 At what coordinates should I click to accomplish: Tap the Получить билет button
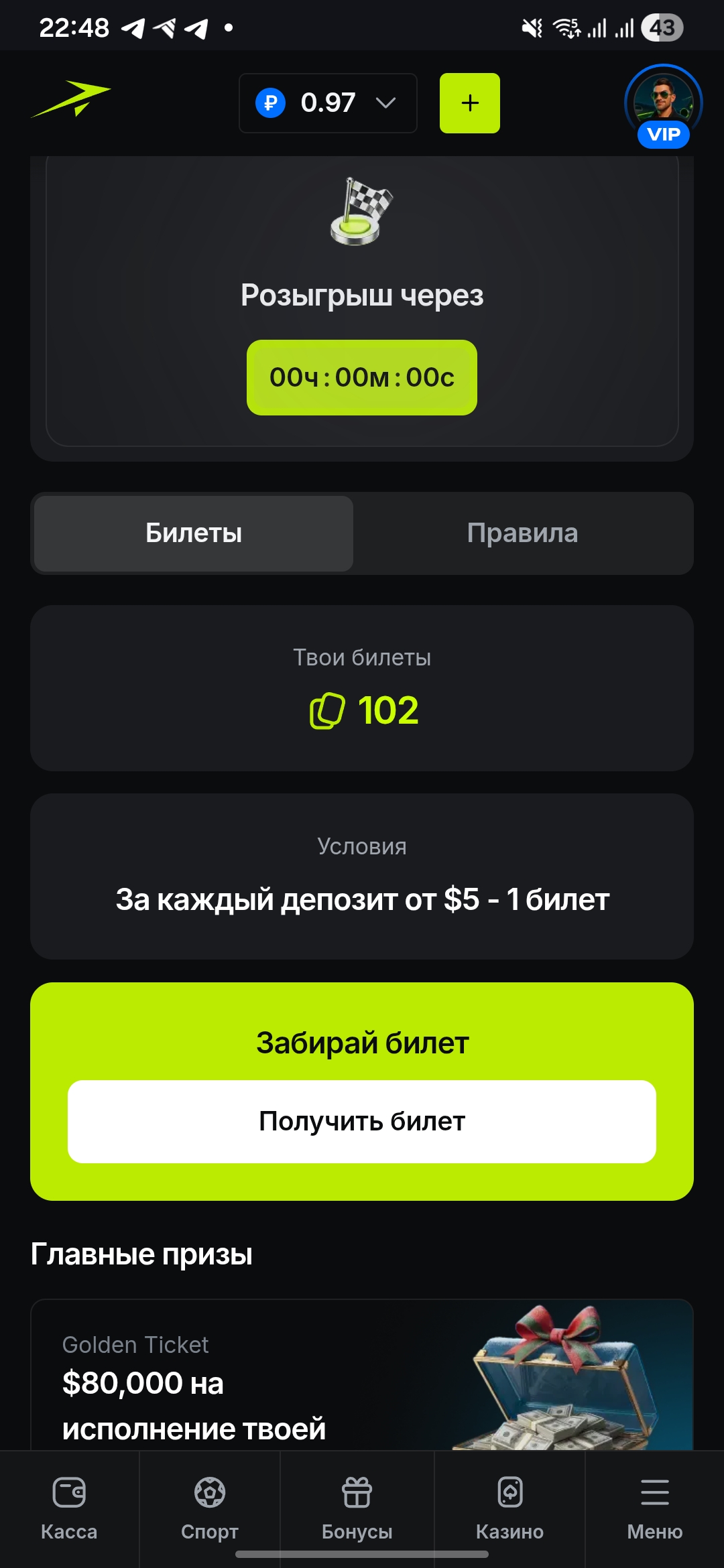coord(362,1121)
